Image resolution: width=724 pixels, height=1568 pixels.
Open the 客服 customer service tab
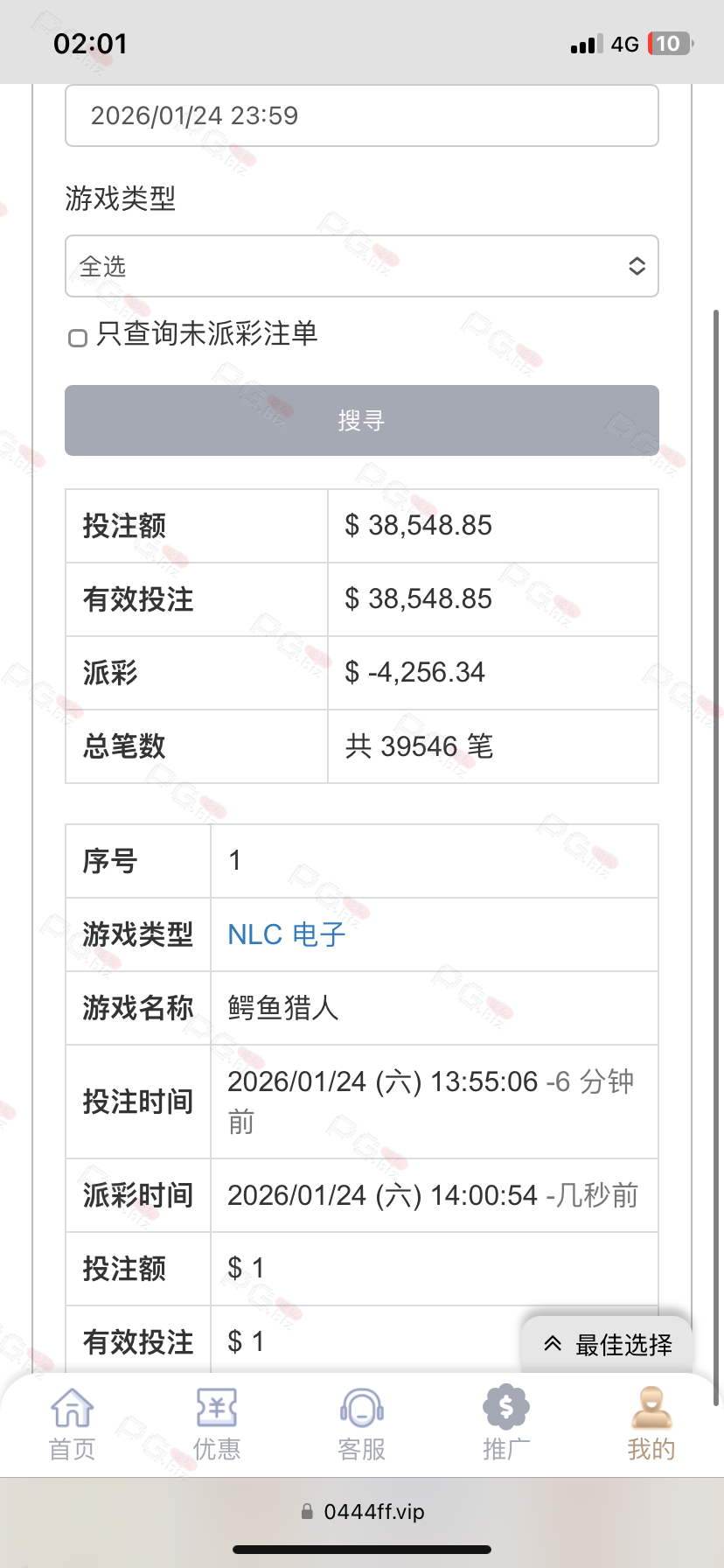361,1424
